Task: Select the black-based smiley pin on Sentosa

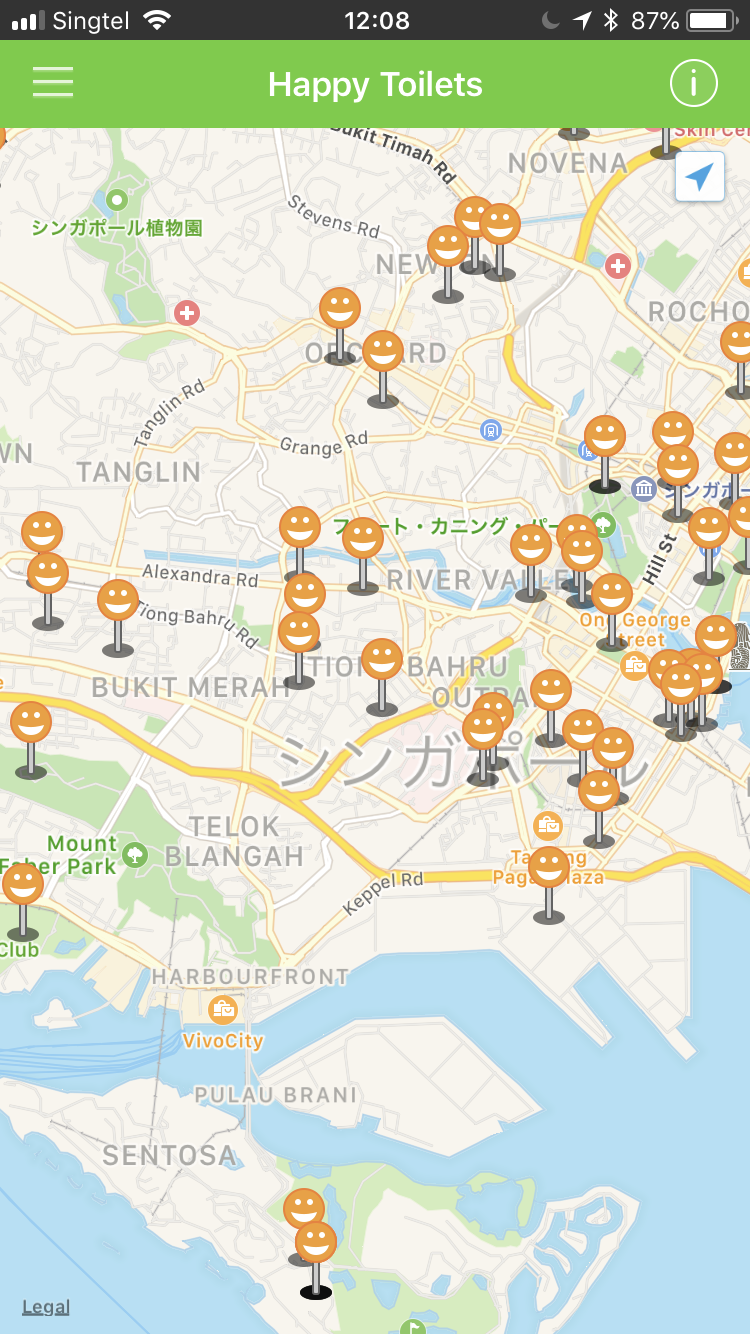Action: pos(316,1259)
